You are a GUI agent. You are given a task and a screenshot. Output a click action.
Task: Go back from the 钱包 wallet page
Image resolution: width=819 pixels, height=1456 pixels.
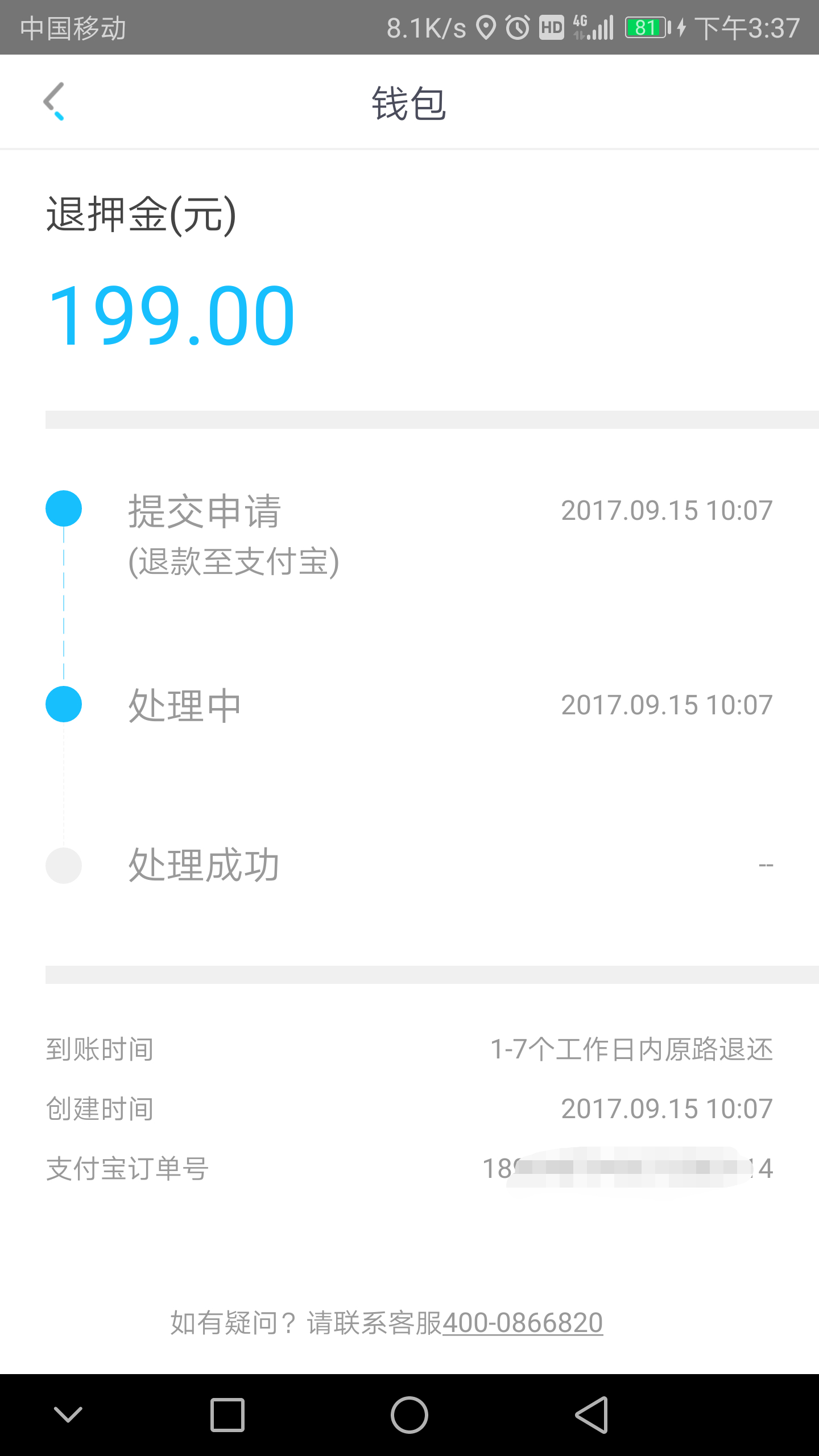click(x=54, y=102)
